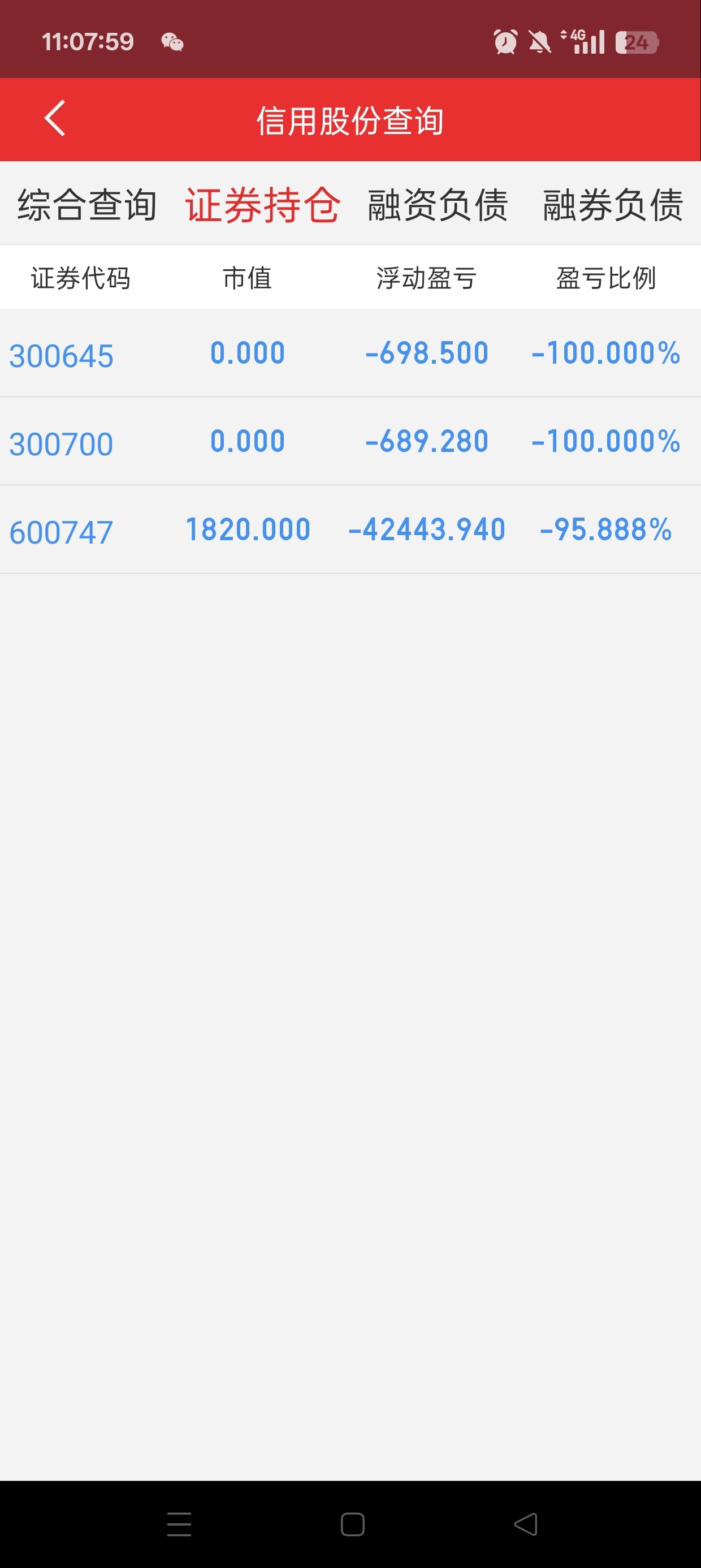Open holding row for stock 300645
The width and height of the screenshot is (701, 1568).
[x=350, y=354]
